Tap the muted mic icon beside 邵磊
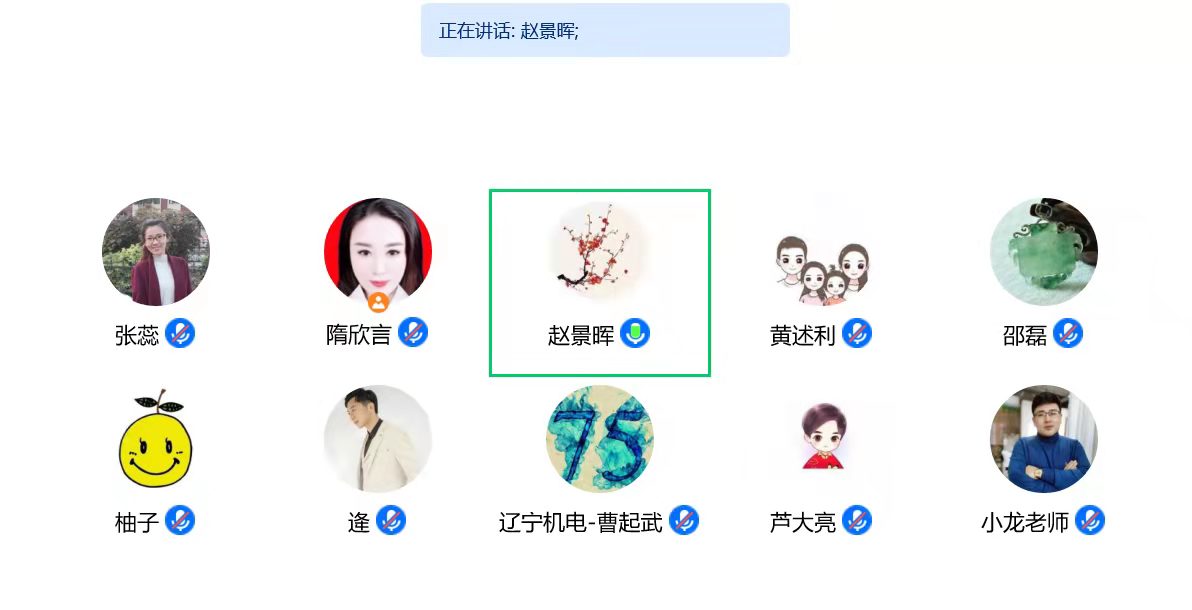 (1068, 333)
